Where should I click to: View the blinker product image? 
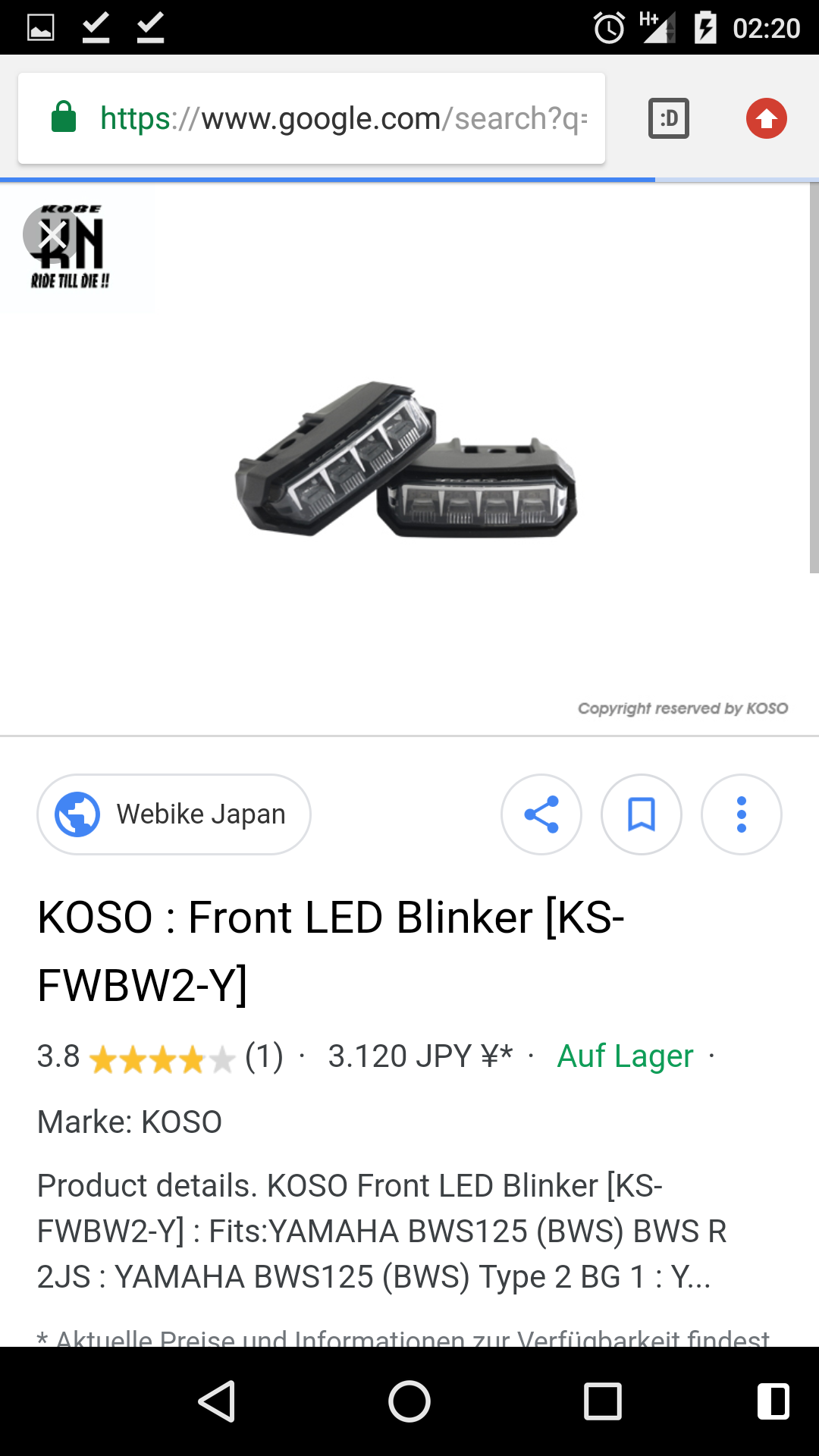point(406,460)
